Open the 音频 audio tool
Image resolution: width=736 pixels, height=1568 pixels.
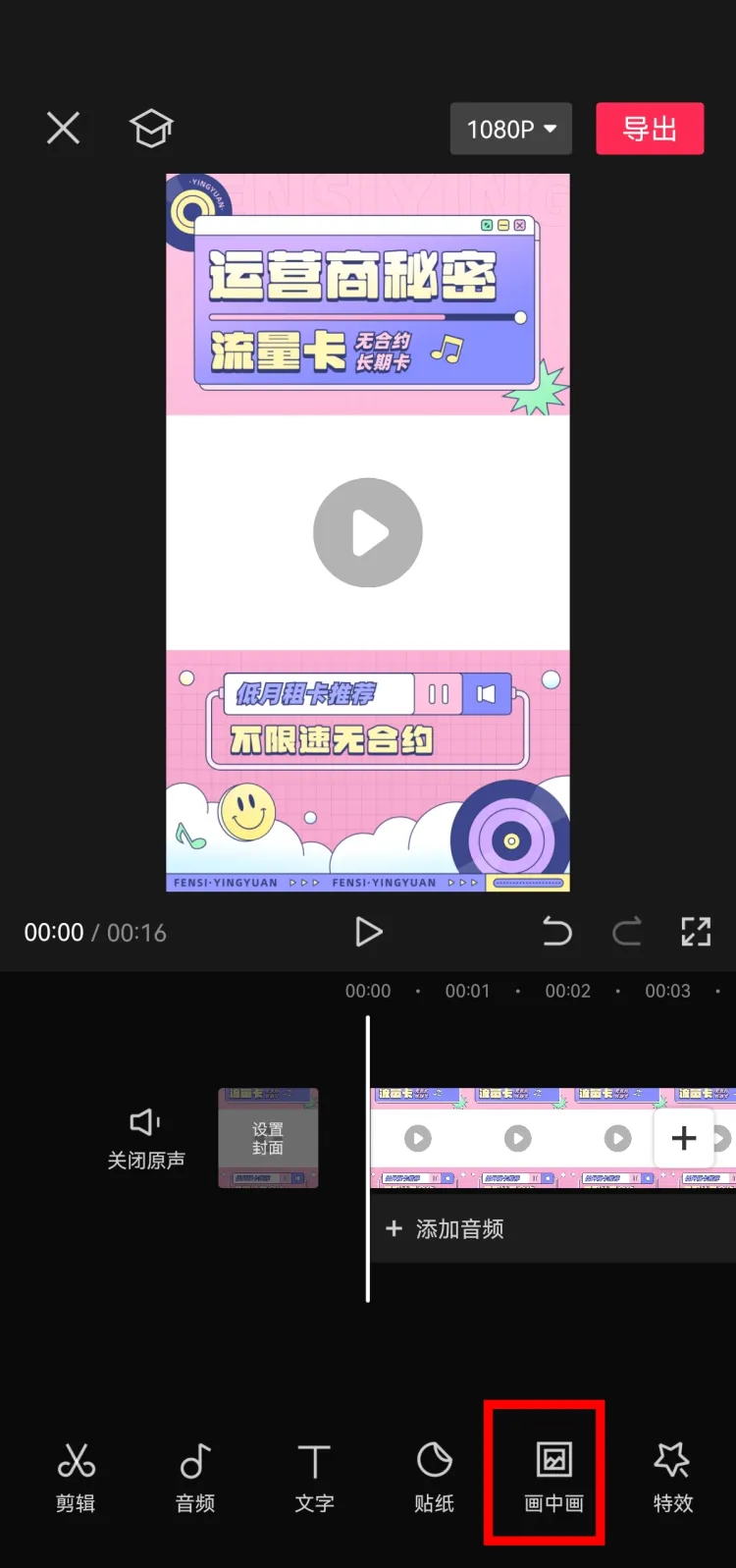click(195, 1476)
